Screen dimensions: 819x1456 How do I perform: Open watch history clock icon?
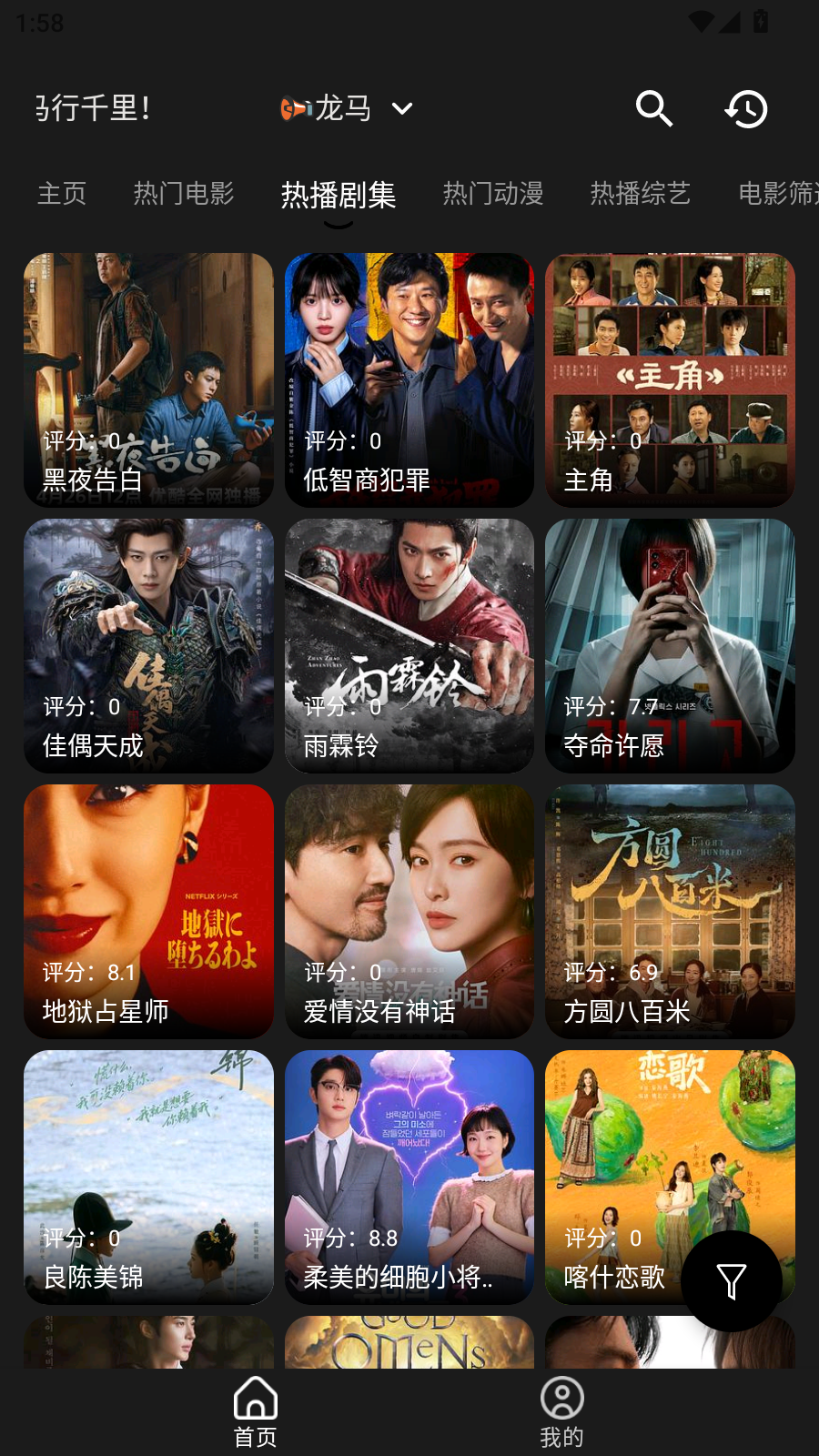pyautogui.click(x=746, y=109)
